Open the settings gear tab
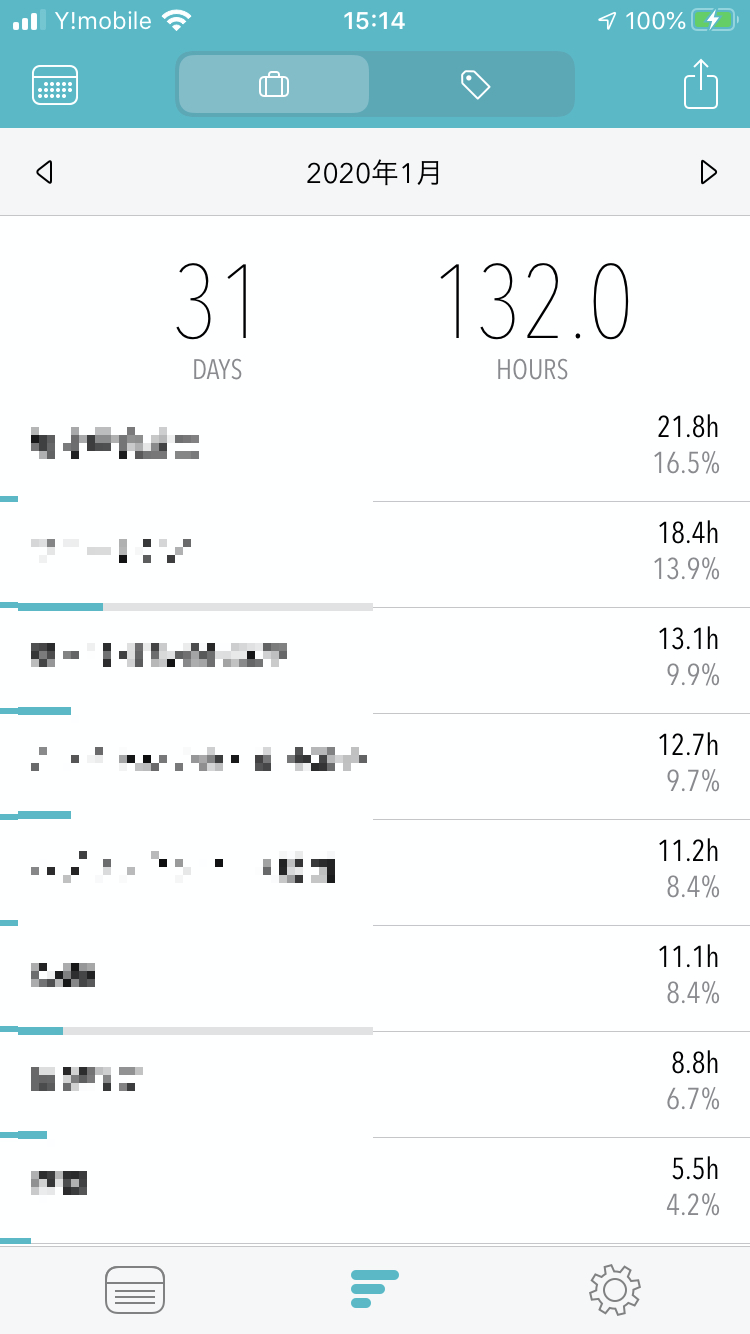This screenshot has height=1334, width=750. [x=614, y=1290]
